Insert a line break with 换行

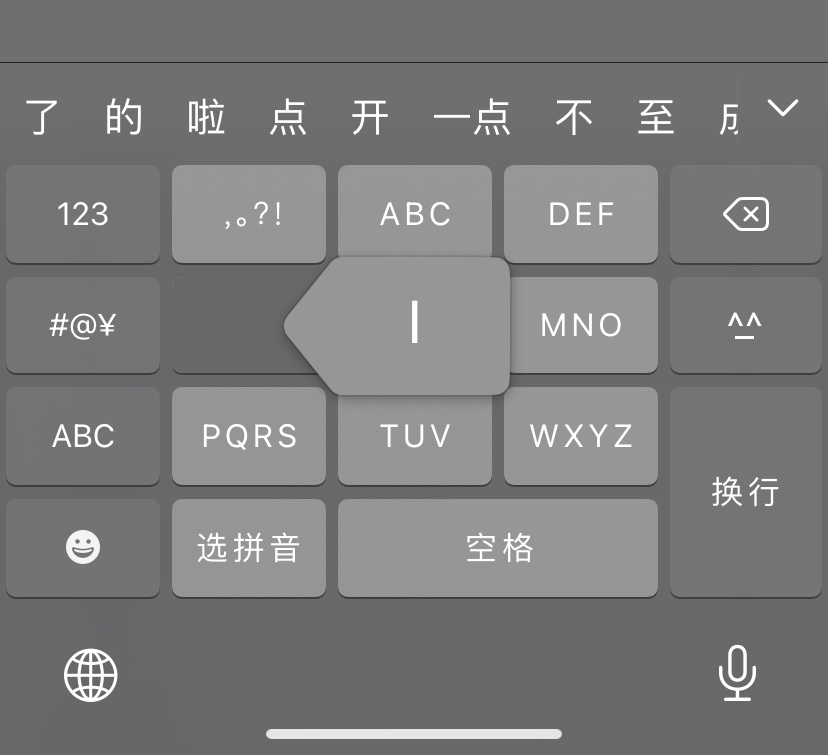pos(745,492)
